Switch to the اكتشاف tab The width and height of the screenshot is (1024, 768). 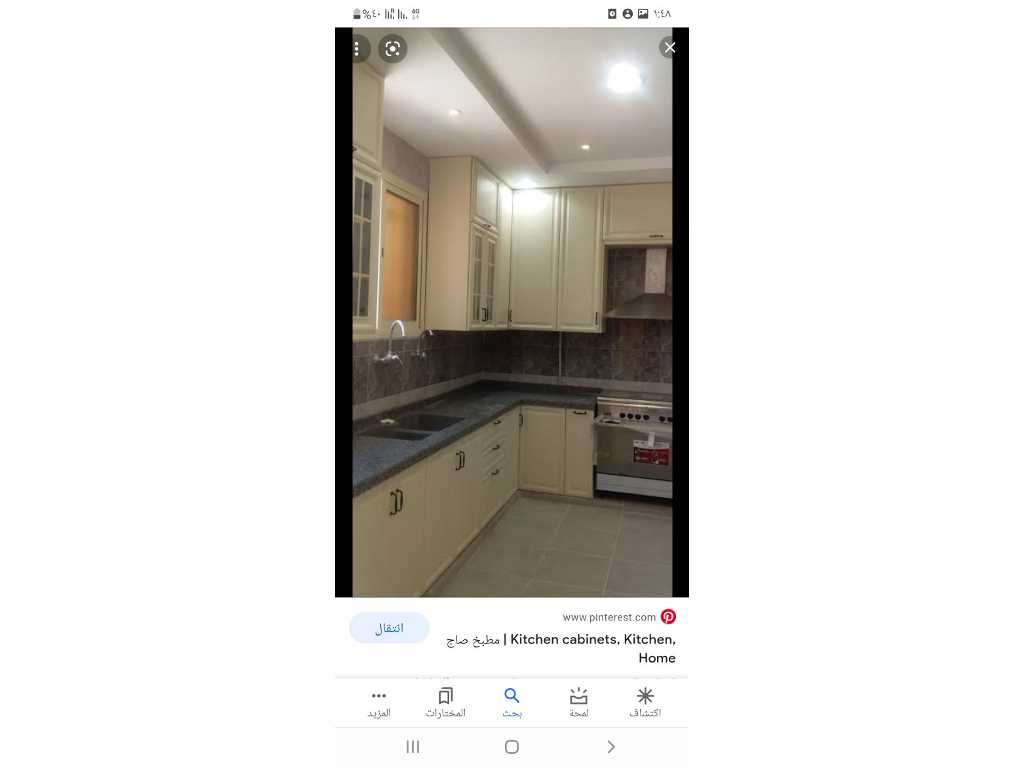645,702
